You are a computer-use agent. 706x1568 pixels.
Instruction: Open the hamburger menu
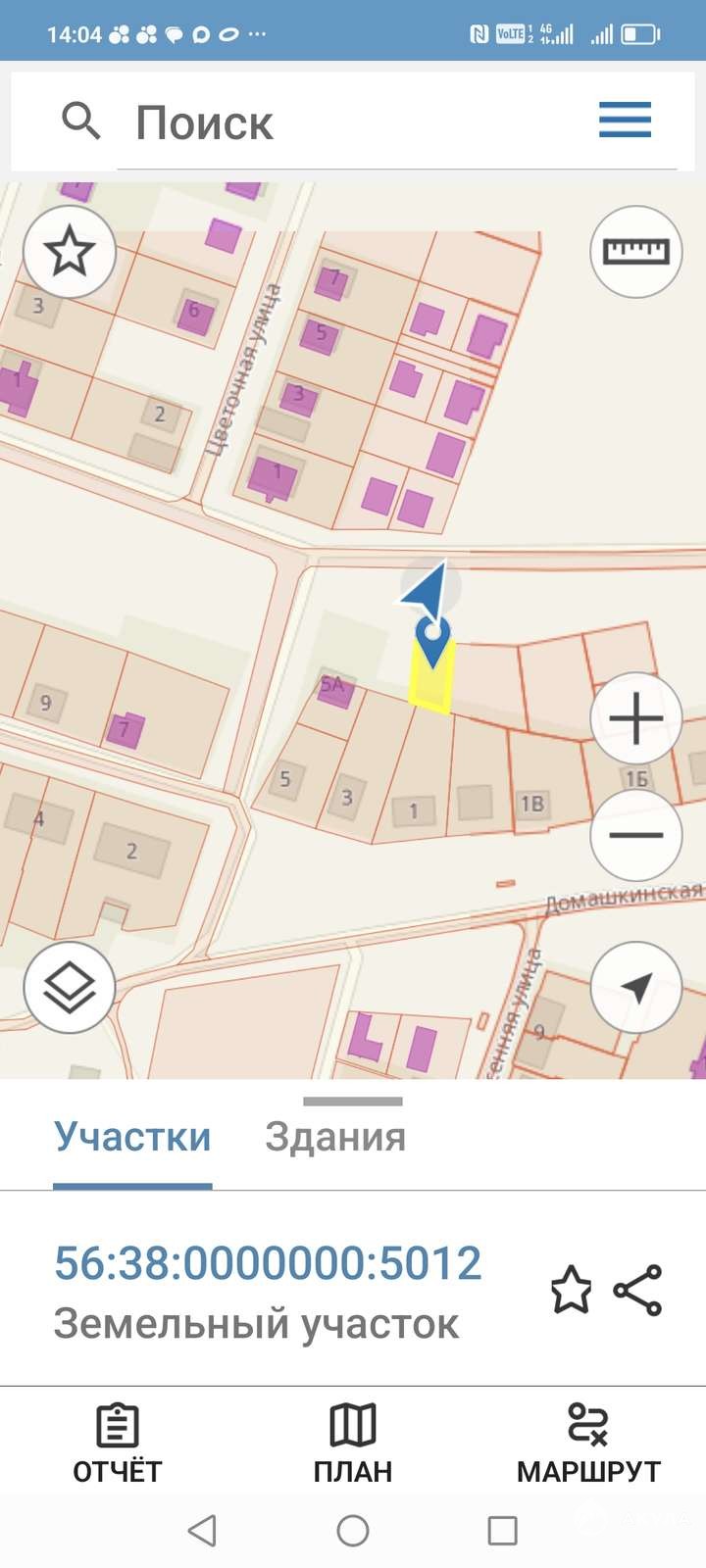[x=625, y=122]
